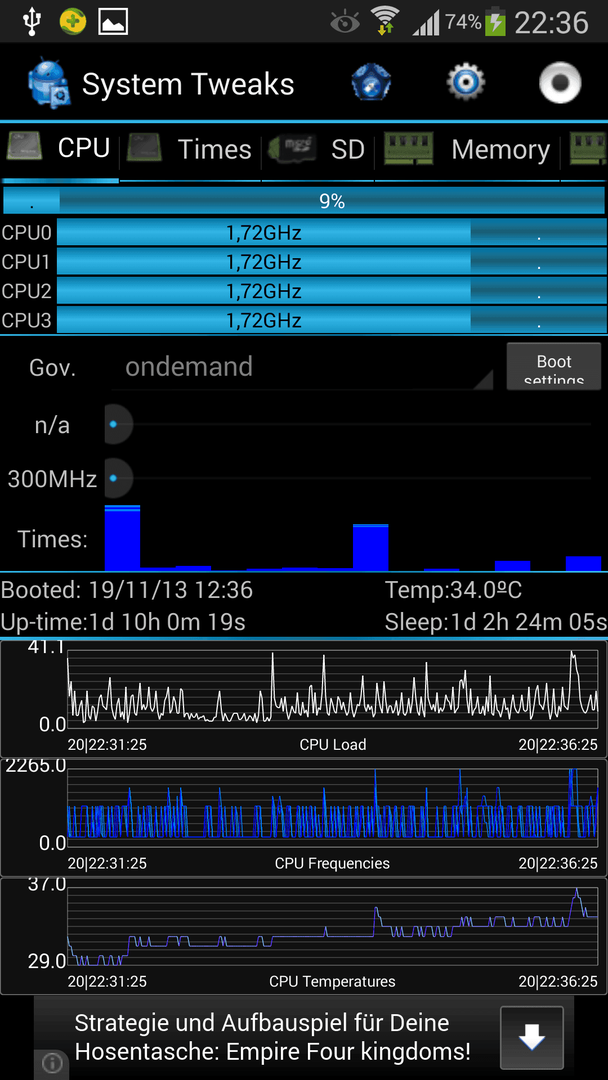Select the CPU tab
The height and width of the screenshot is (1080, 608).
[x=60, y=149]
